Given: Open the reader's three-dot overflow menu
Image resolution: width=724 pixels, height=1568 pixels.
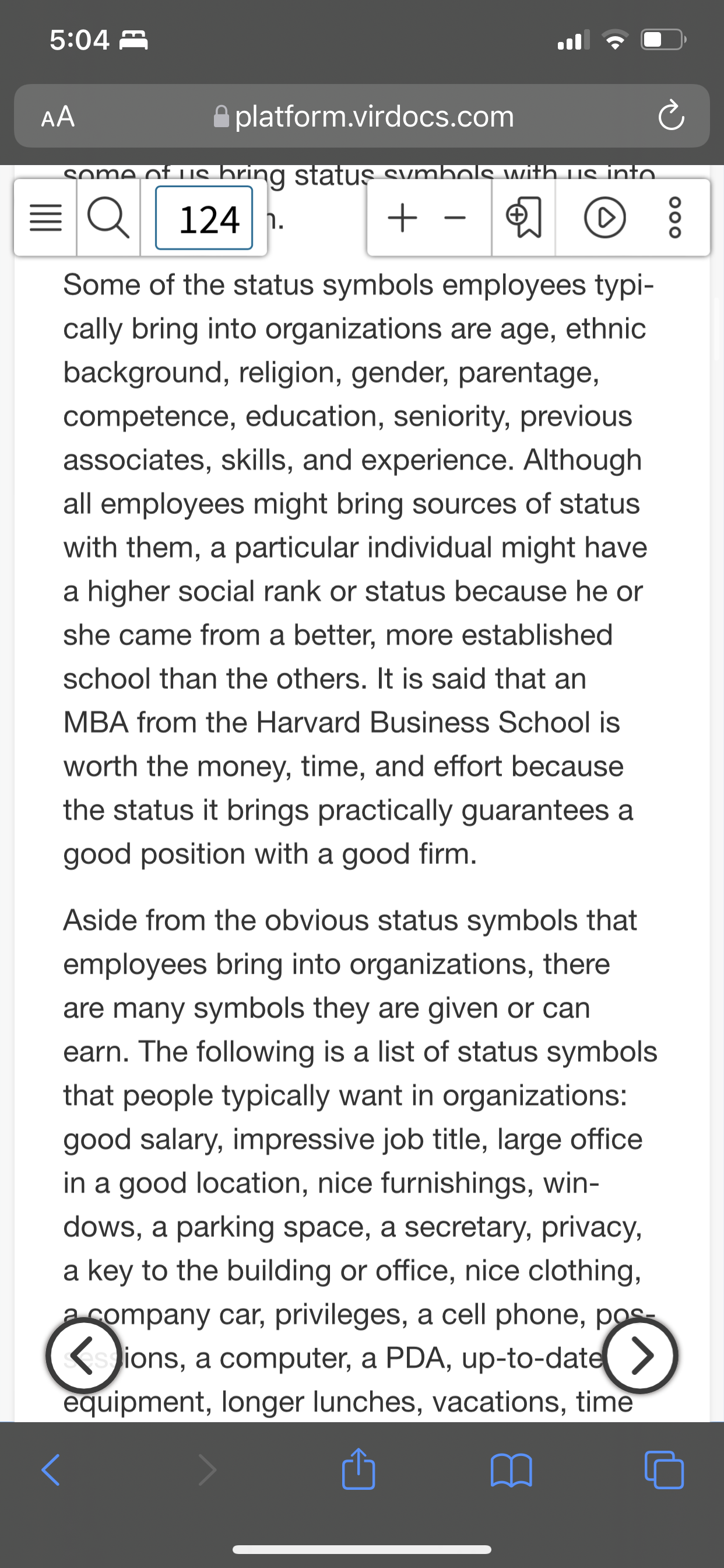Looking at the screenshot, I should click(676, 218).
